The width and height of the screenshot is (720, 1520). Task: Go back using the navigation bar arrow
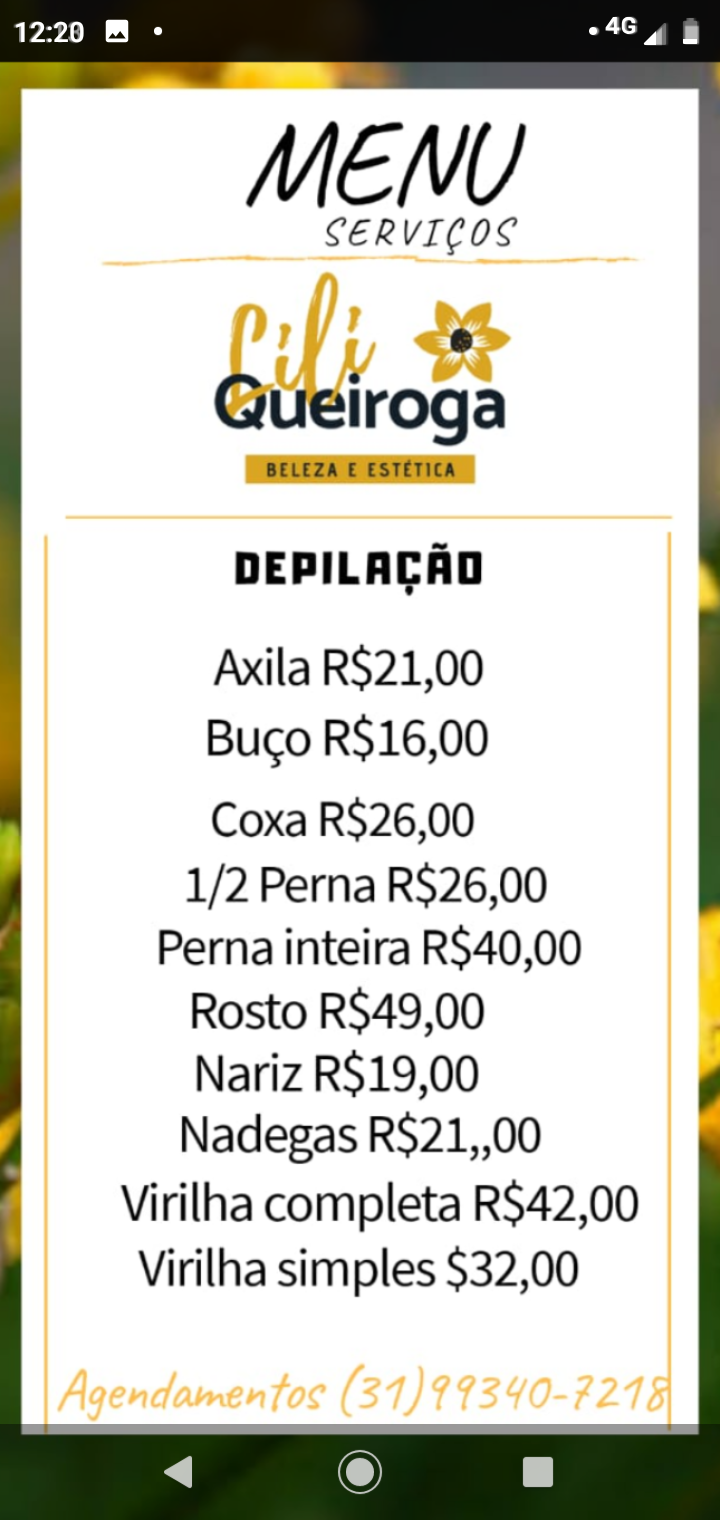(179, 1472)
